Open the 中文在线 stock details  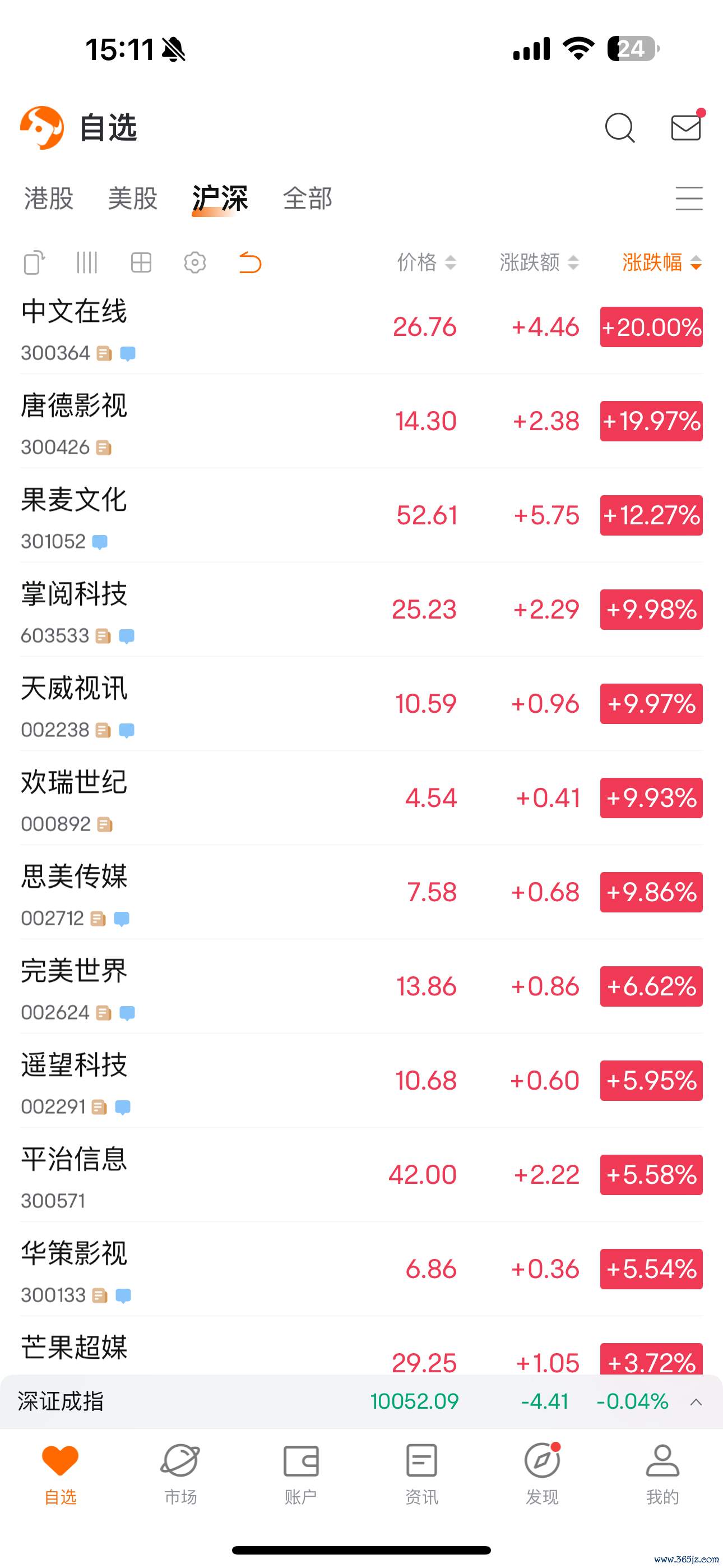pos(361,327)
